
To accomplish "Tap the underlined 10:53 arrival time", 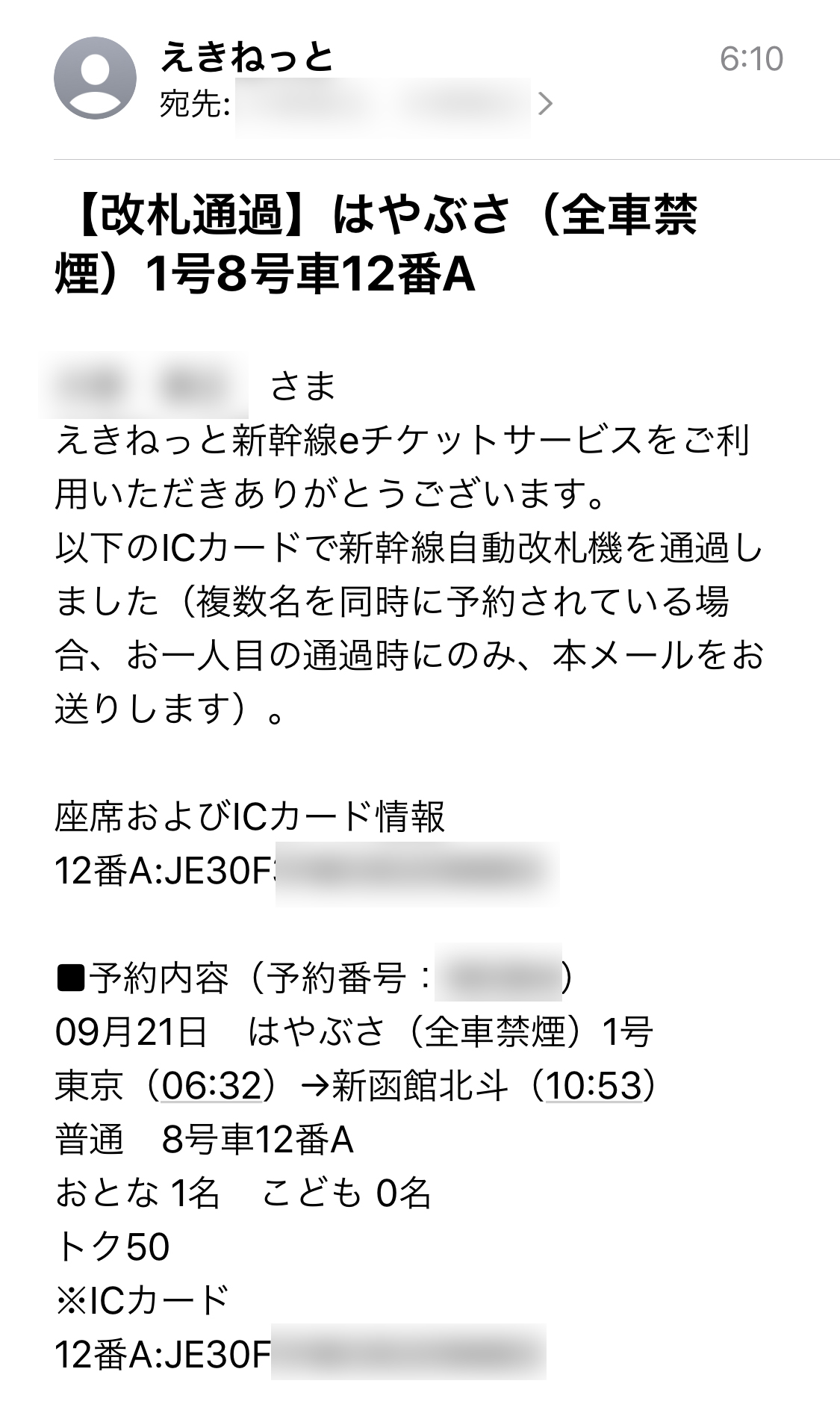I will tap(594, 1085).
